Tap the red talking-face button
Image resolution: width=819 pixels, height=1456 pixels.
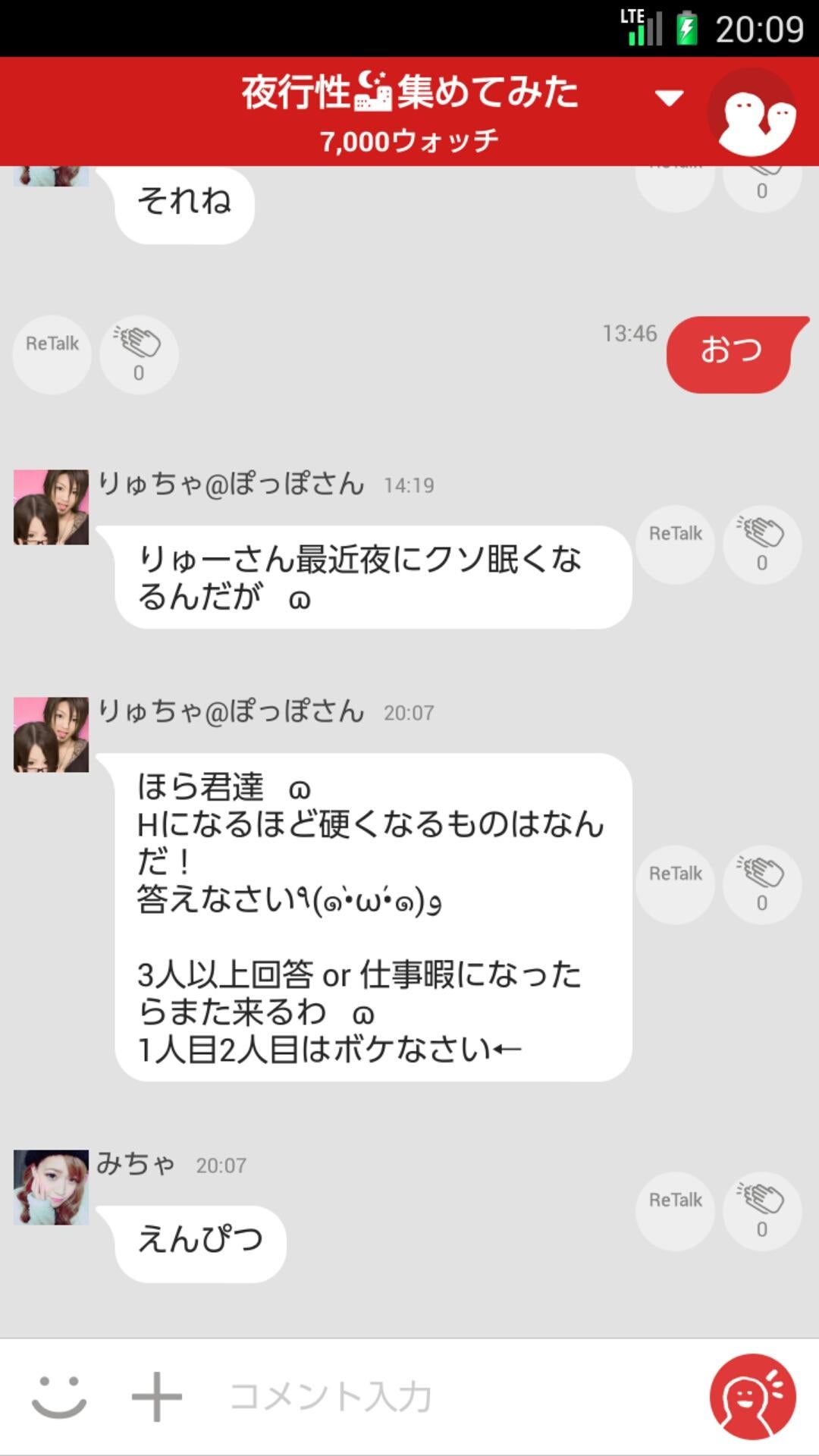(x=752, y=1396)
